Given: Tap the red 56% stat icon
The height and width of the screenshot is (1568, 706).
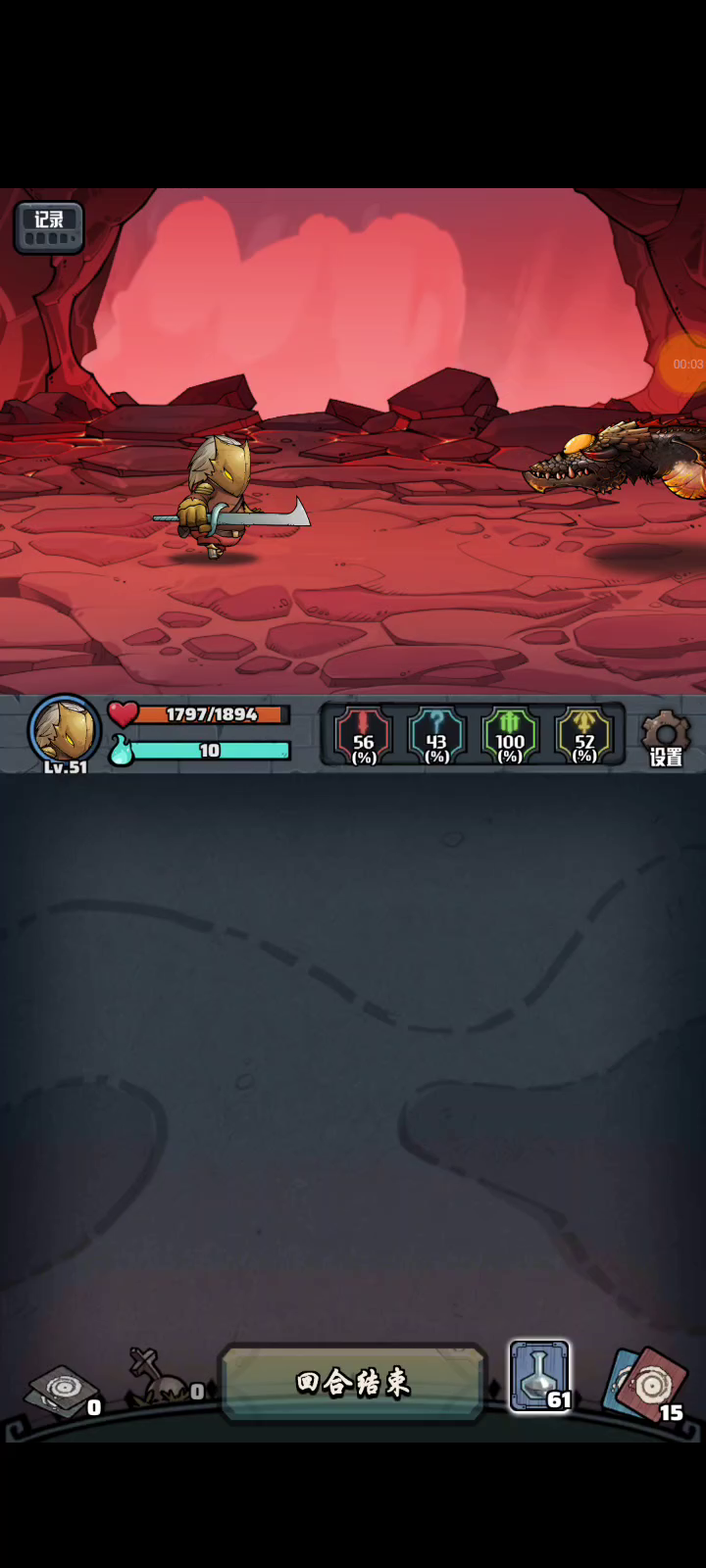Looking at the screenshot, I should 364,737.
